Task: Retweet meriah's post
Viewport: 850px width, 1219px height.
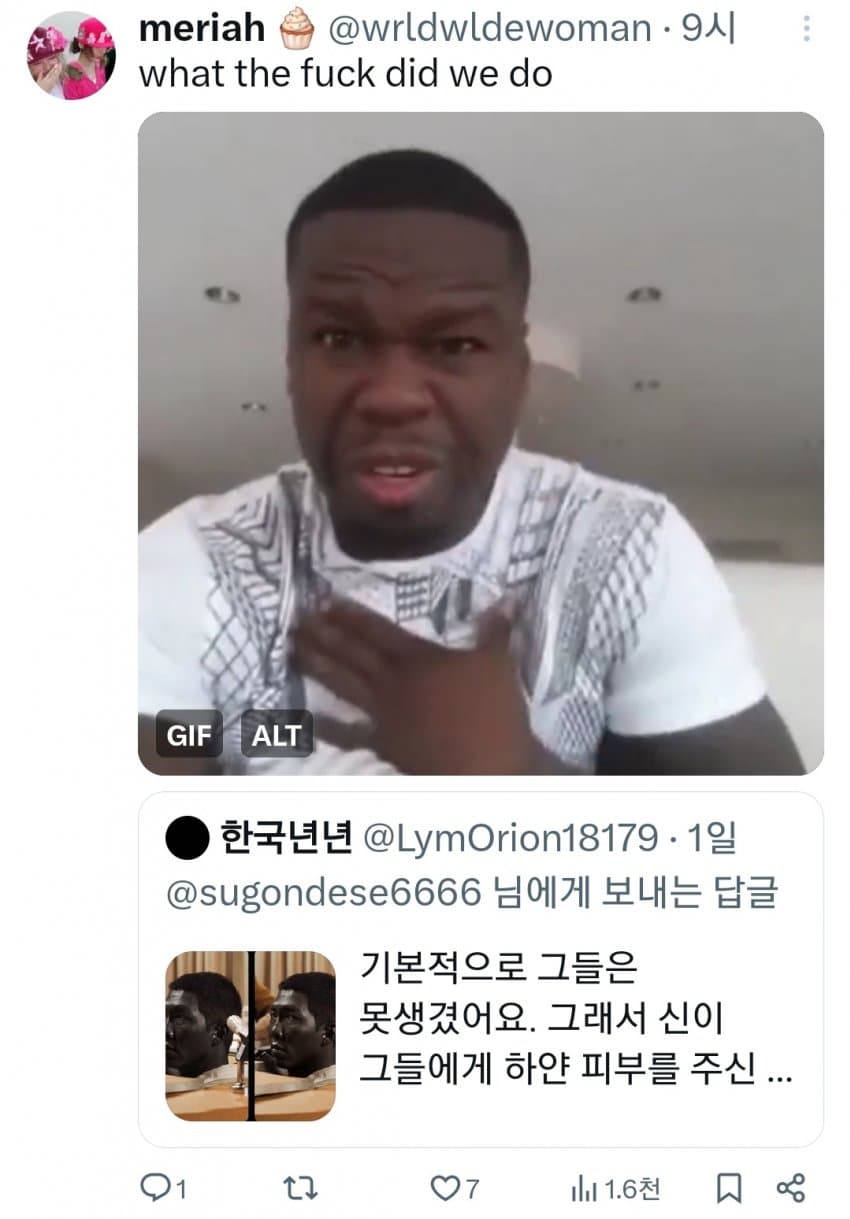Action: pyautogui.click(x=299, y=1188)
